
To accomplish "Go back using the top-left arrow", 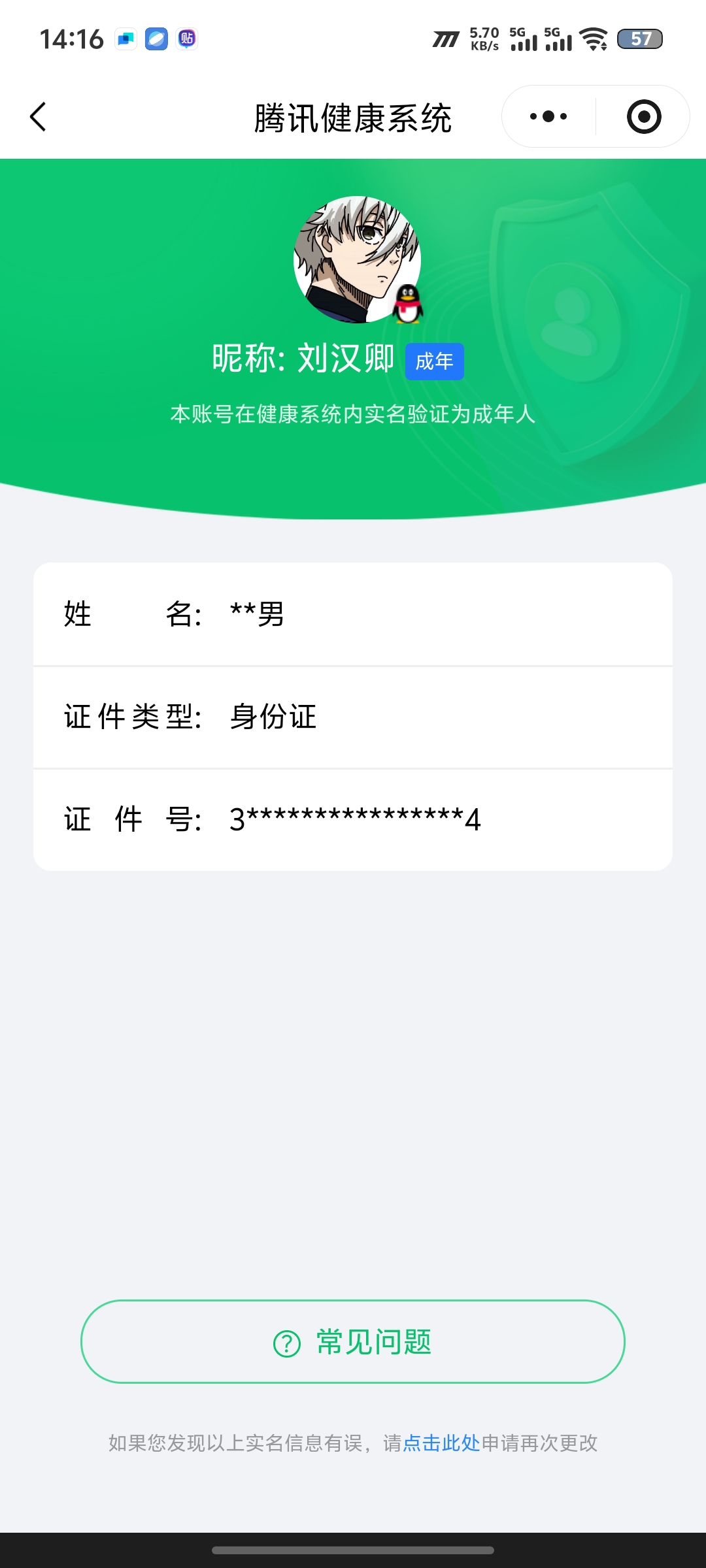I will (38, 117).
